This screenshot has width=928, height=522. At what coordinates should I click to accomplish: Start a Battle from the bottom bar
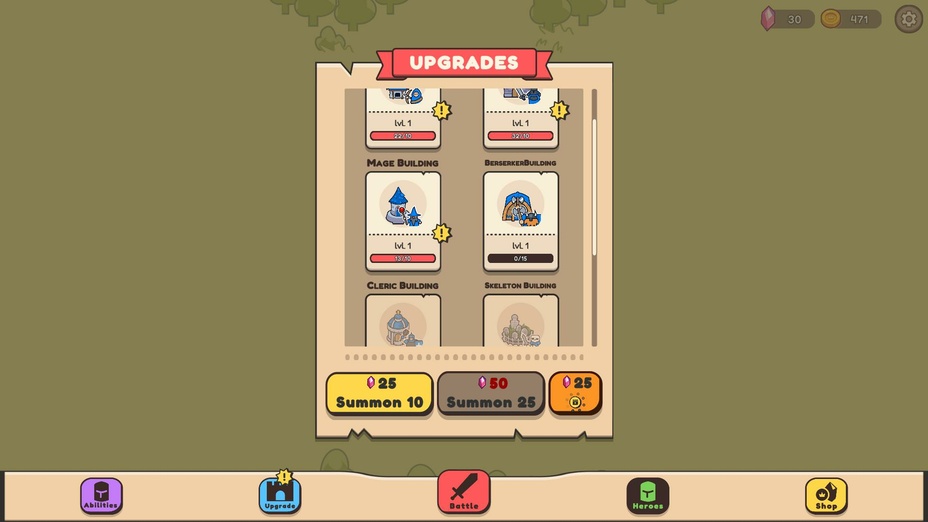pos(464,492)
